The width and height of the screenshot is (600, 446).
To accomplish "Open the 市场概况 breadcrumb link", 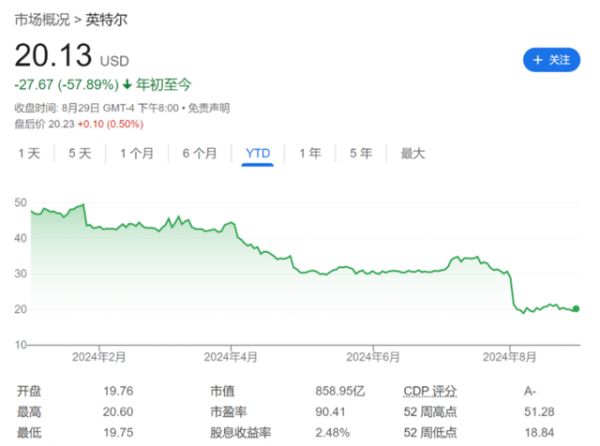I will click(40, 19).
